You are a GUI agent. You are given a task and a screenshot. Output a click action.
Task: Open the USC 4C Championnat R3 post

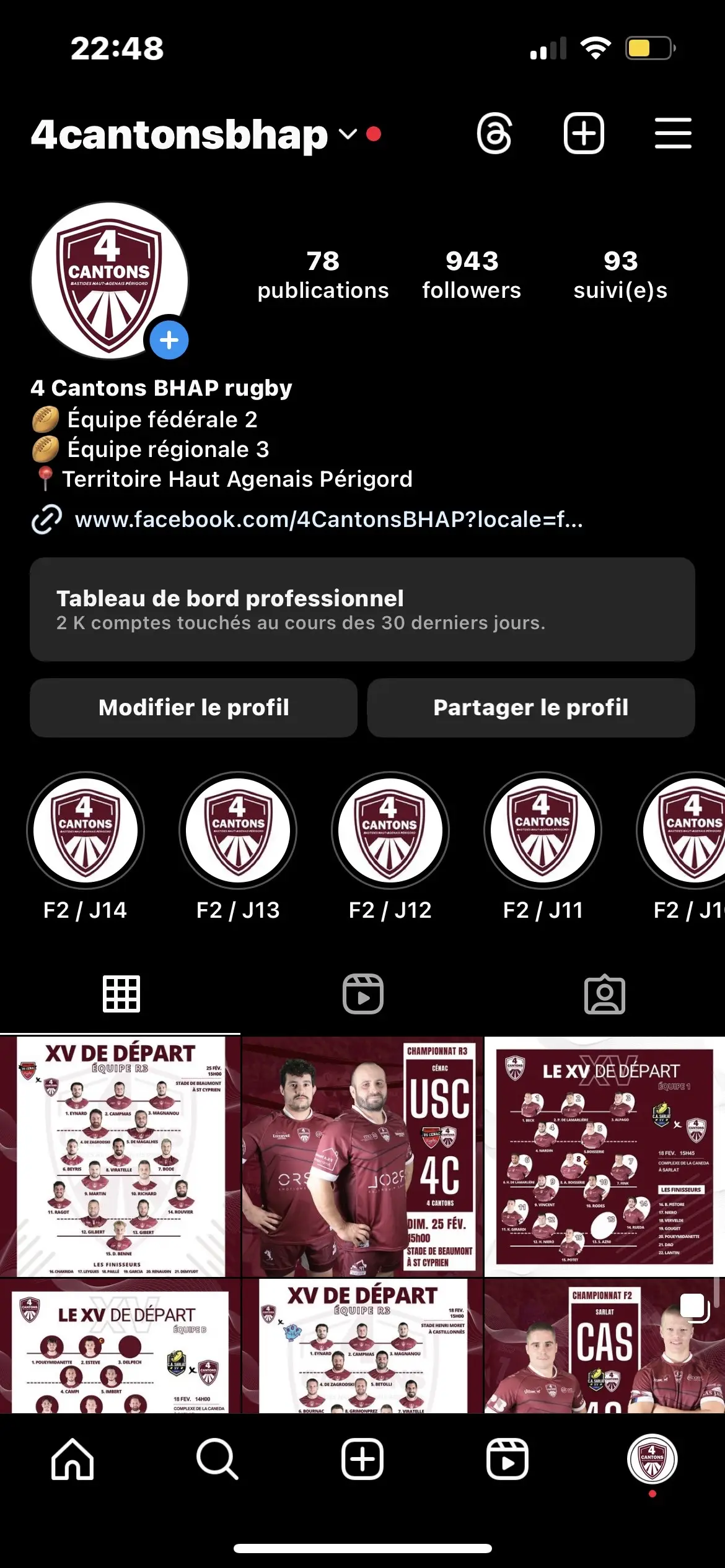click(362, 1156)
